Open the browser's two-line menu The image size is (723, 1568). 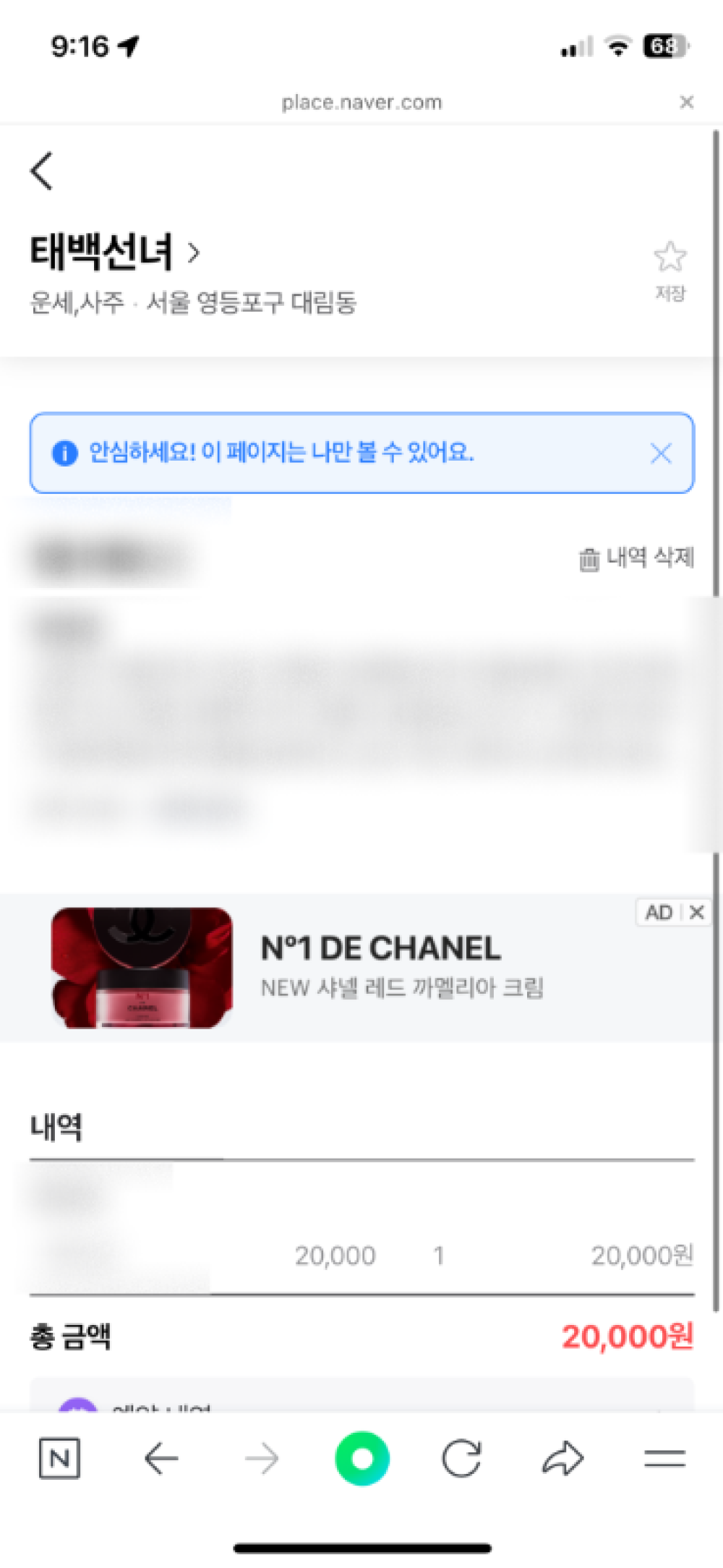(x=664, y=1459)
